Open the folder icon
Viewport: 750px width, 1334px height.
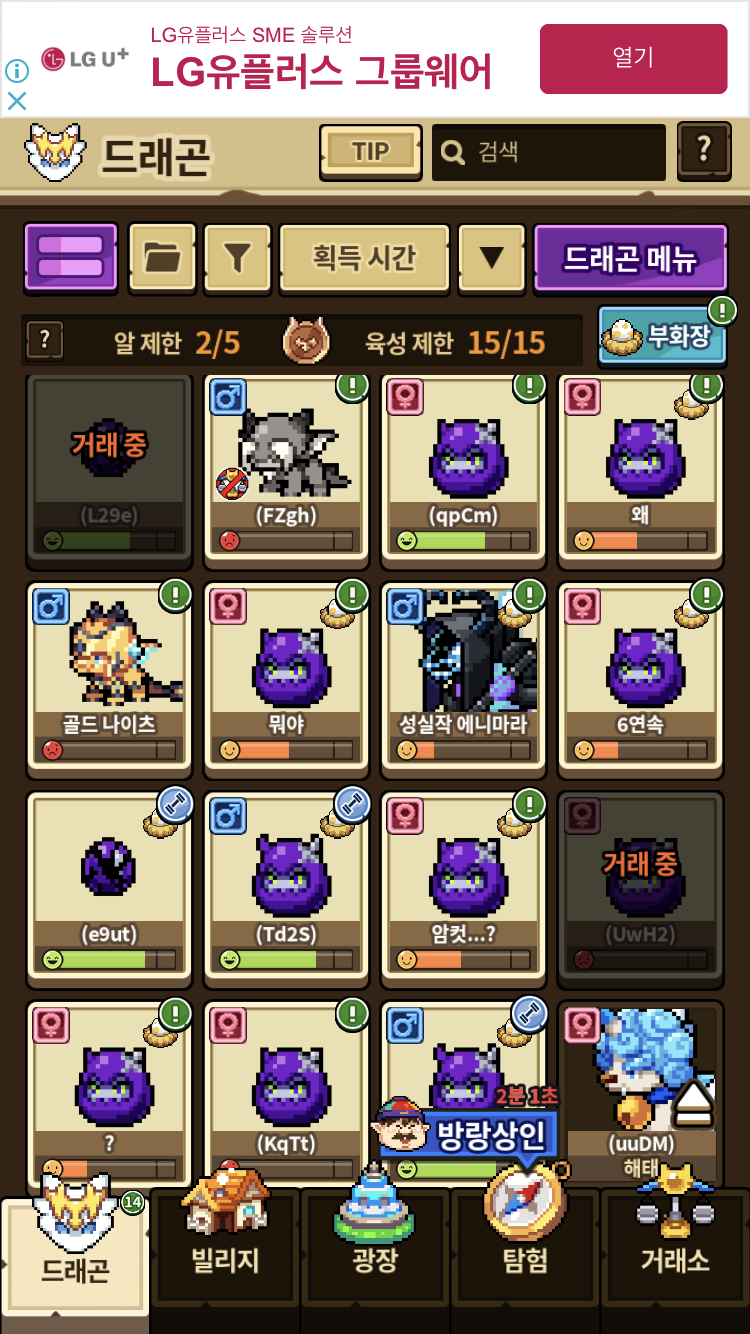pos(162,258)
